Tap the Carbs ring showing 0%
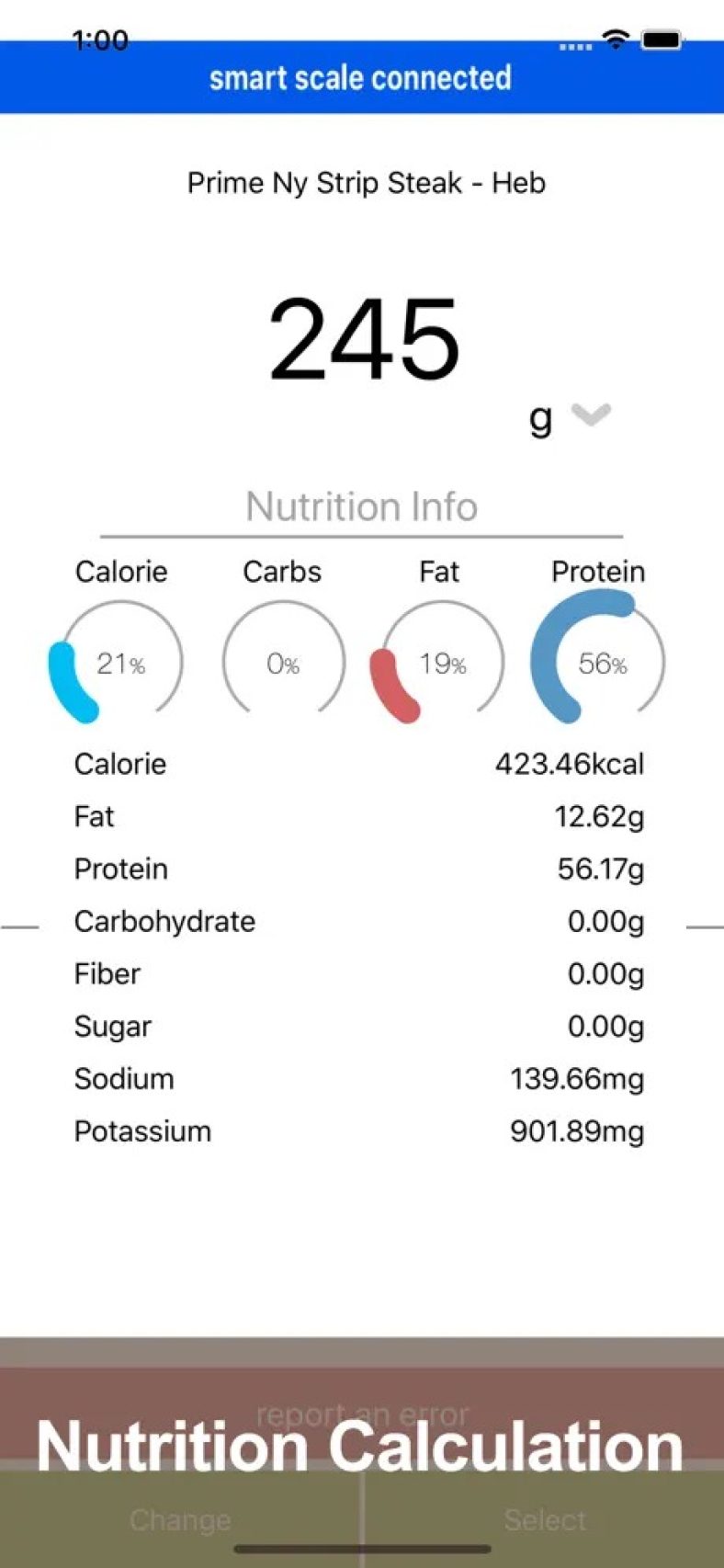The height and width of the screenshot is (1568, 724). [x=281, y=663]
